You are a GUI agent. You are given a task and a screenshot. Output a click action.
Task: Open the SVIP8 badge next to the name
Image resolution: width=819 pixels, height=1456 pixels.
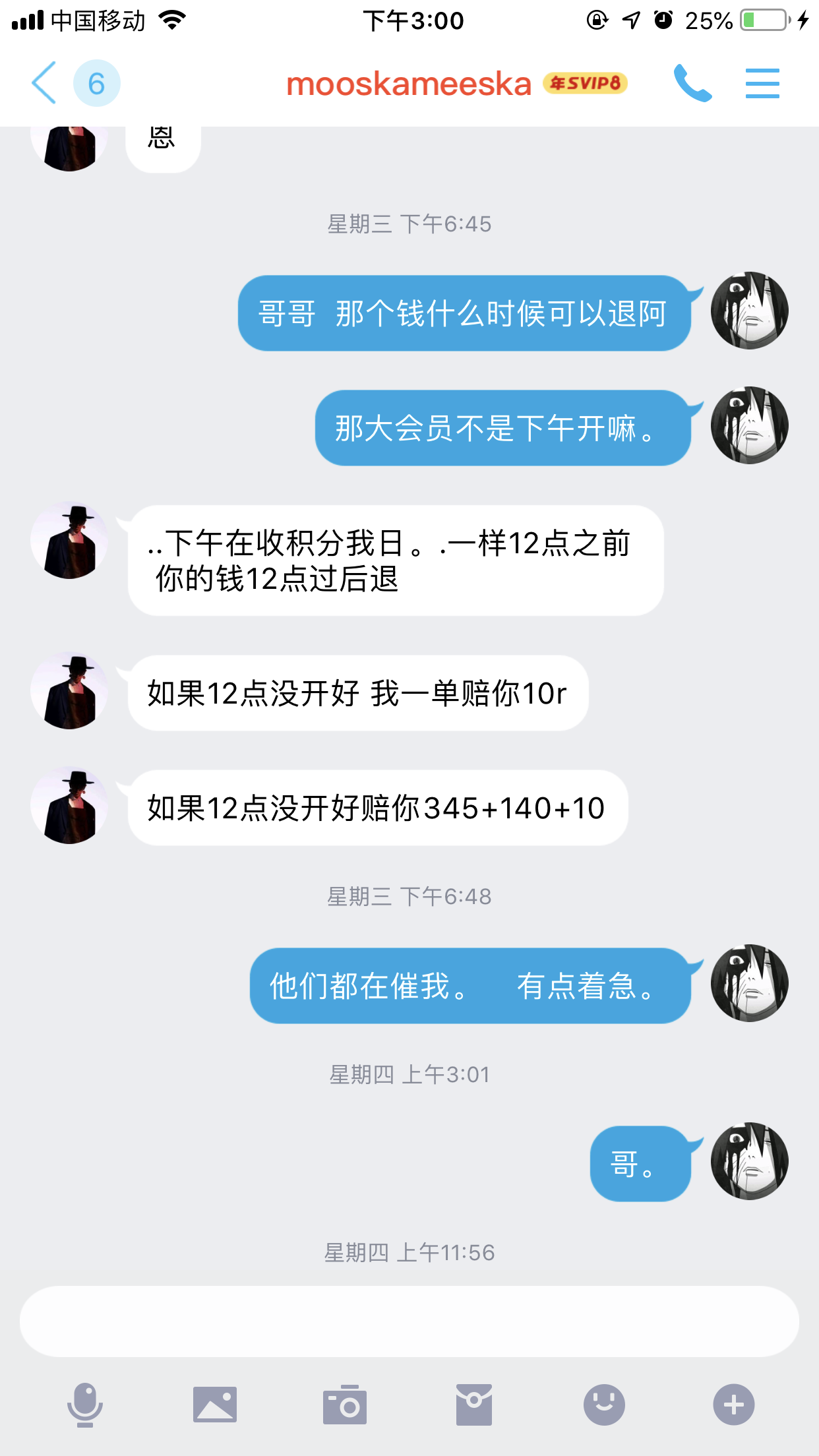click(x=585, y=83)
